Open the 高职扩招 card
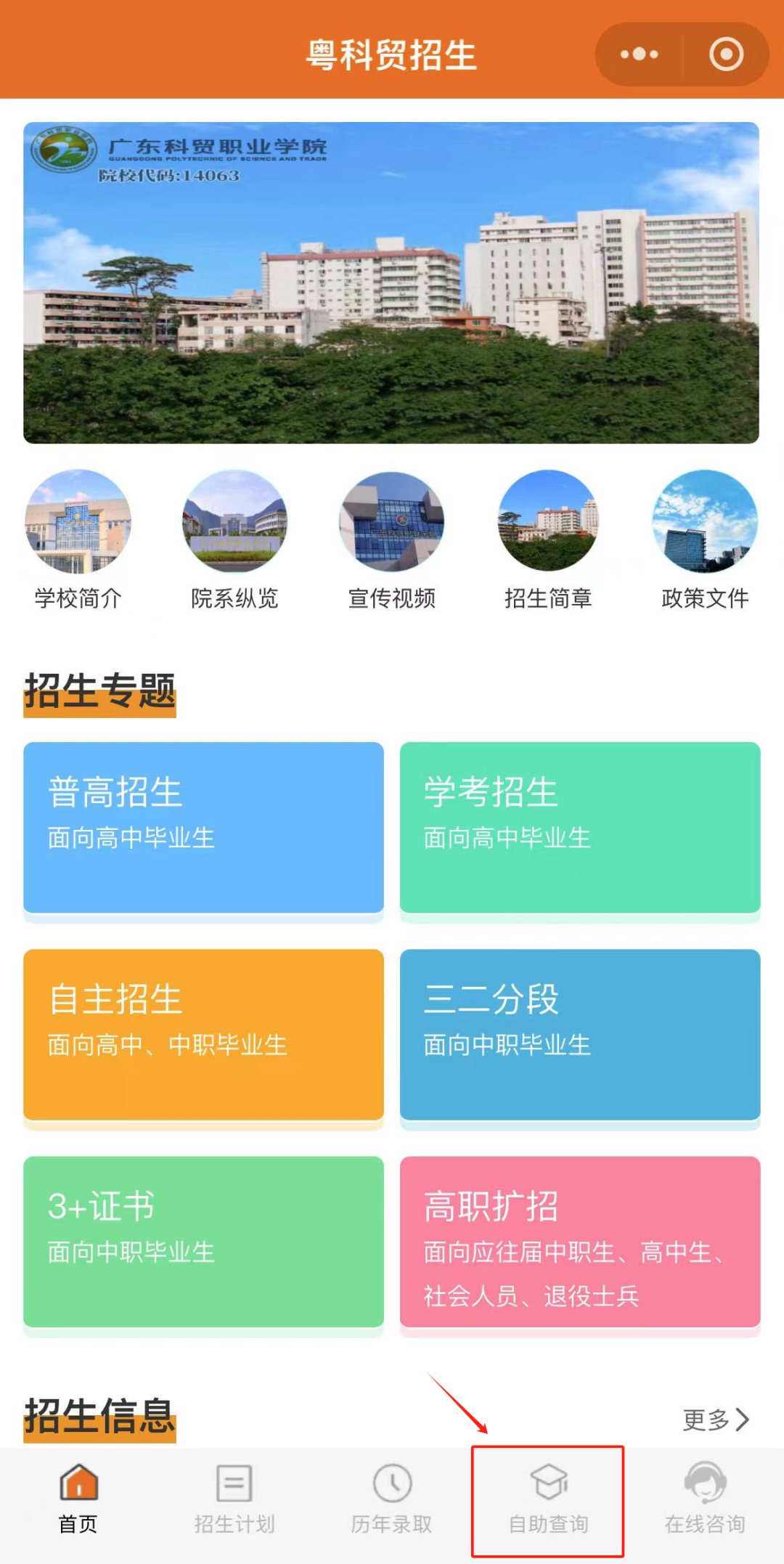784x1564 pixels. click(x=580, y=1242)
